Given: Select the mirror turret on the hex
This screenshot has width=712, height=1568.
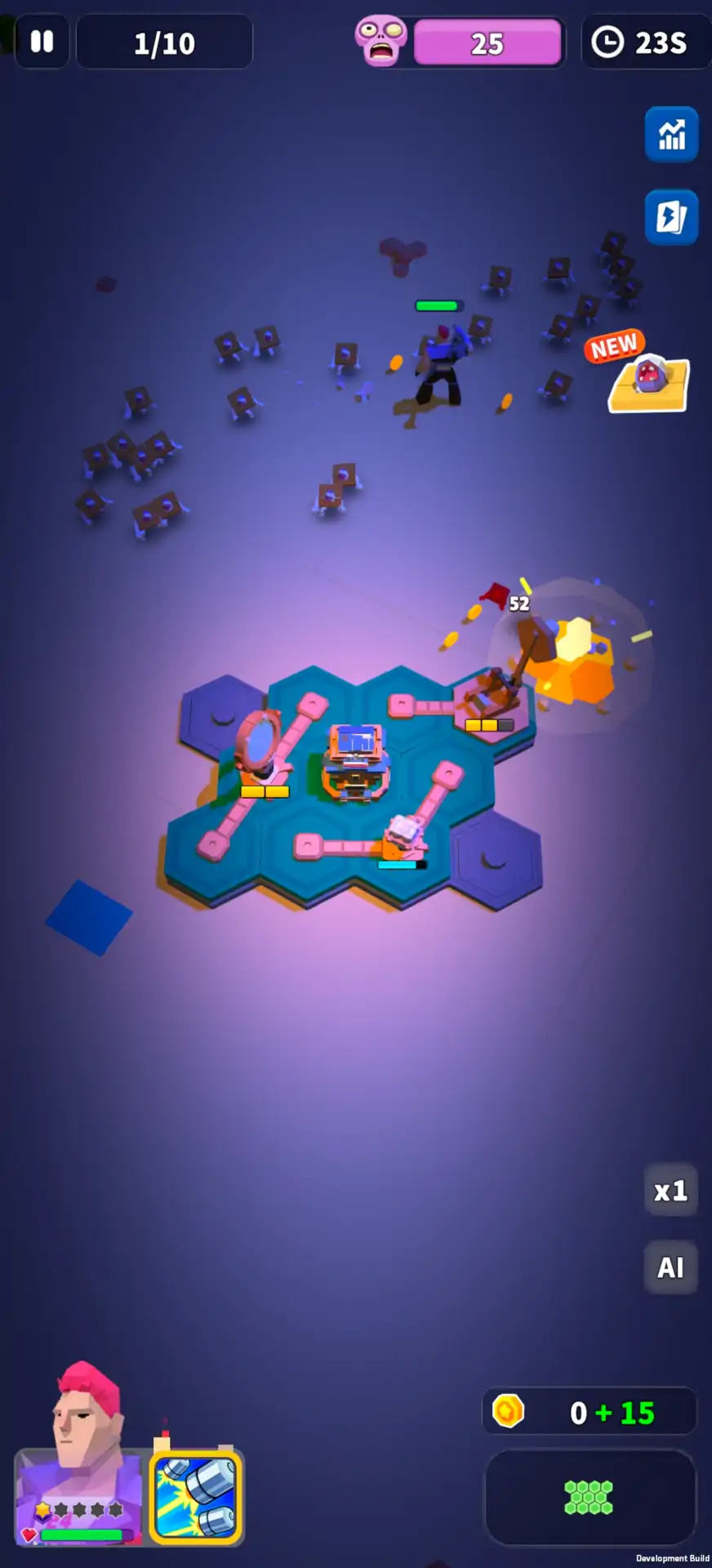Looking at the screenshot, I should click(260, 747).
